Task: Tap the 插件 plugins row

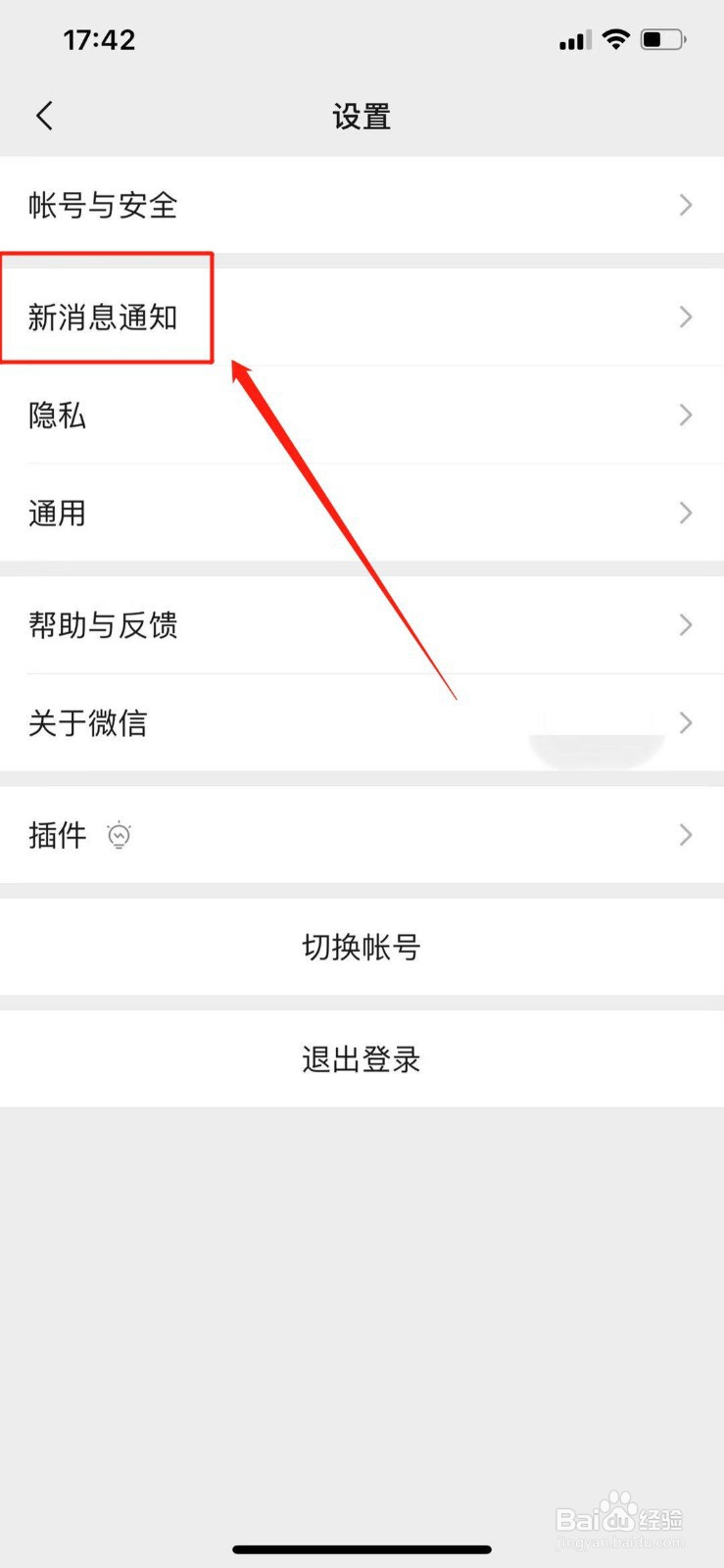Action: click(x=362, y=835)
